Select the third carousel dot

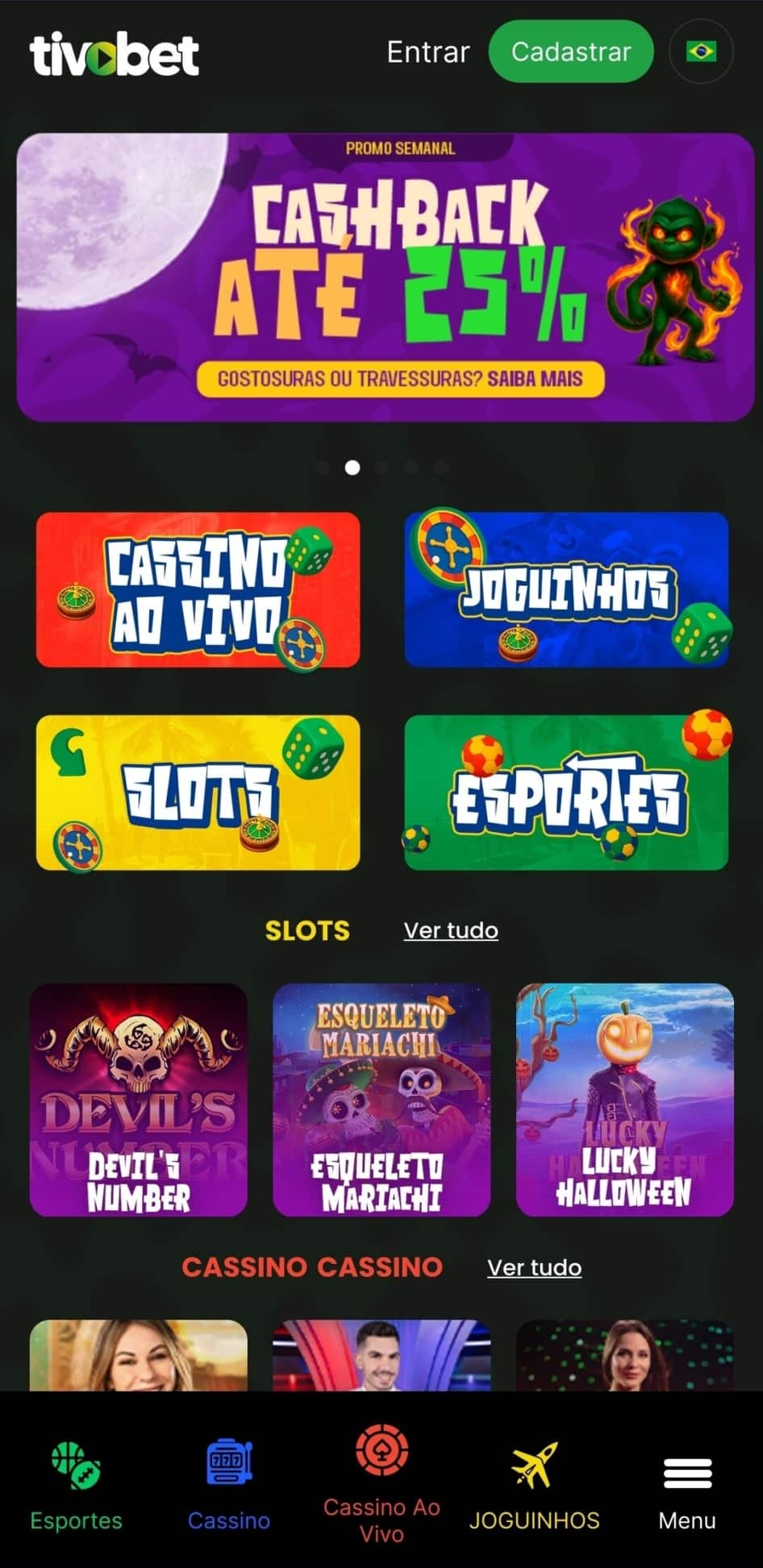coord(381,466)
